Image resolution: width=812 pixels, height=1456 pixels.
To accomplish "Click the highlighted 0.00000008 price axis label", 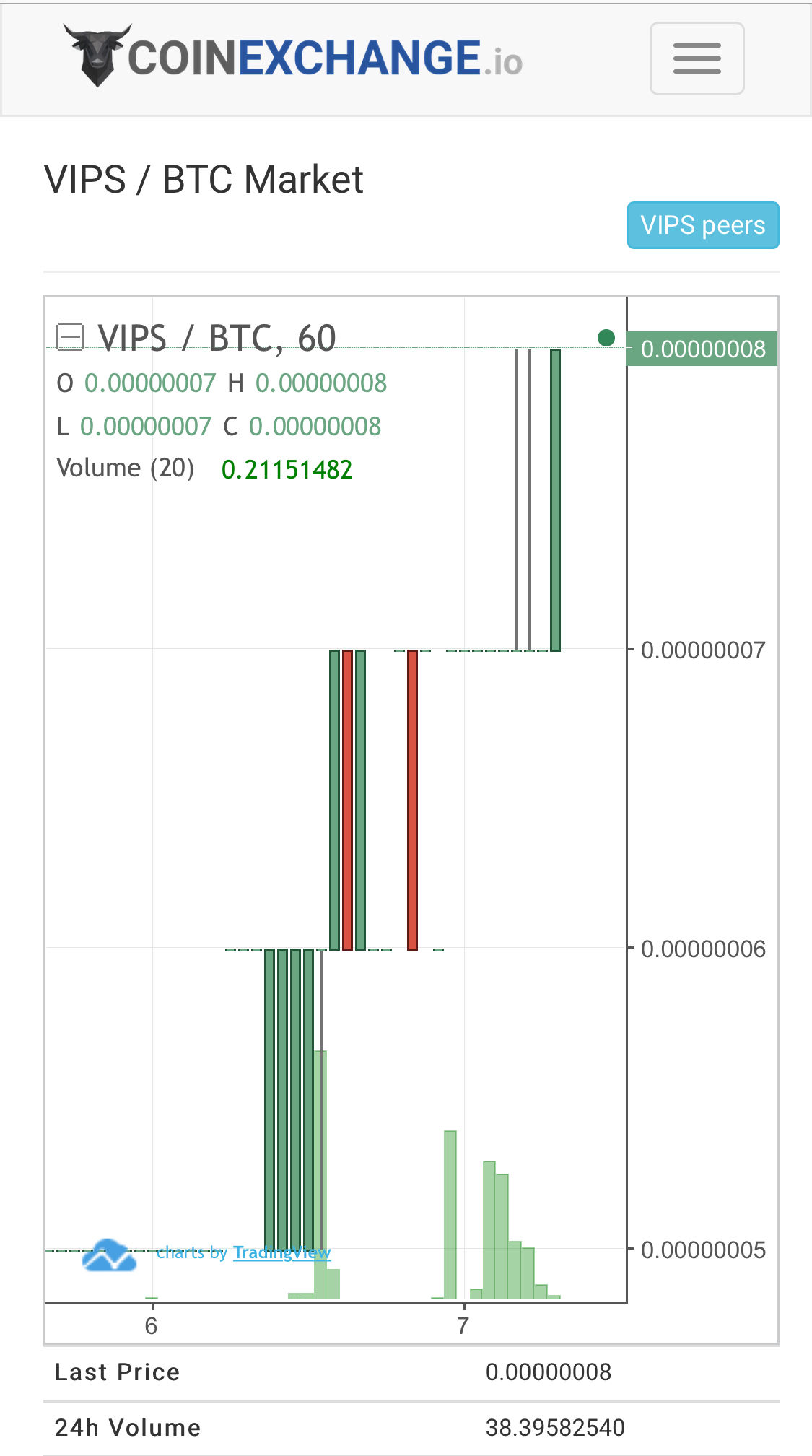I will pyautogui.click(x=704, y=349).
